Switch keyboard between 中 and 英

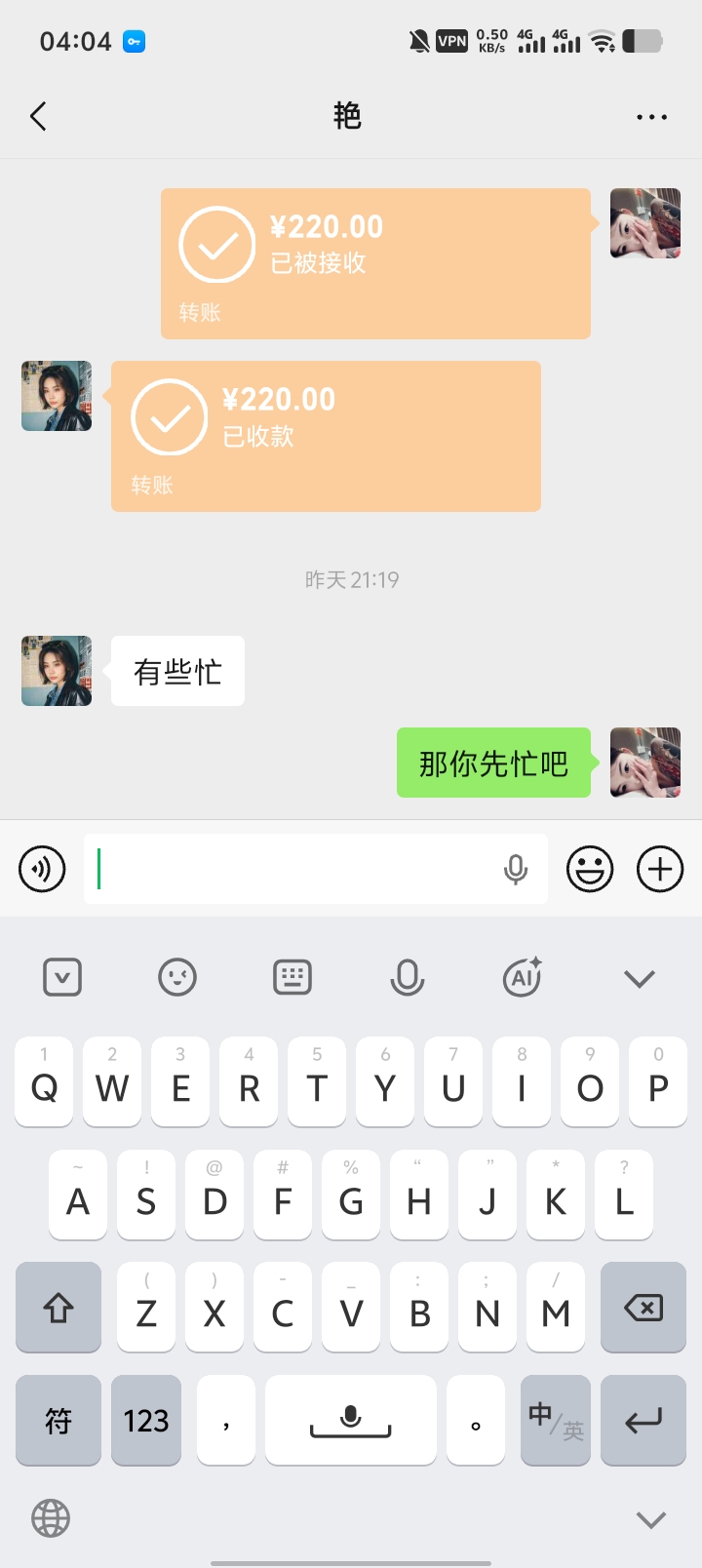point(556,1421)
